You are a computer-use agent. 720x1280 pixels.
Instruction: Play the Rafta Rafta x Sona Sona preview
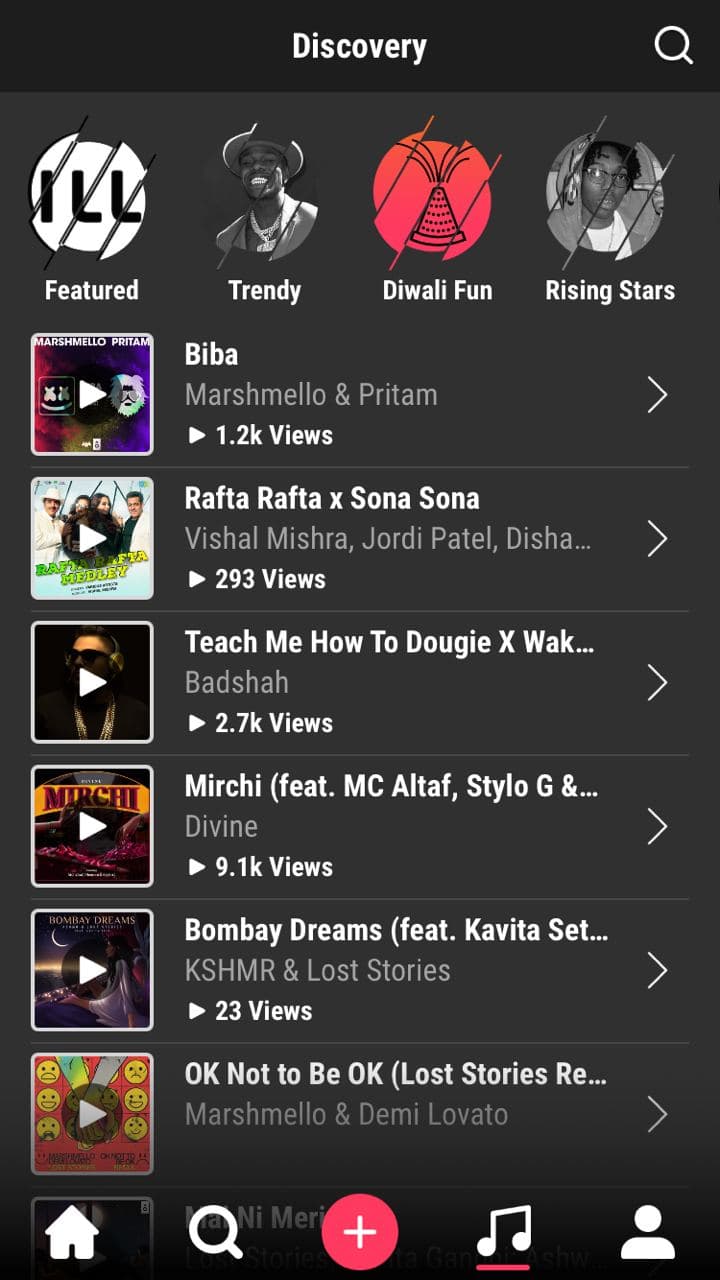92,538
